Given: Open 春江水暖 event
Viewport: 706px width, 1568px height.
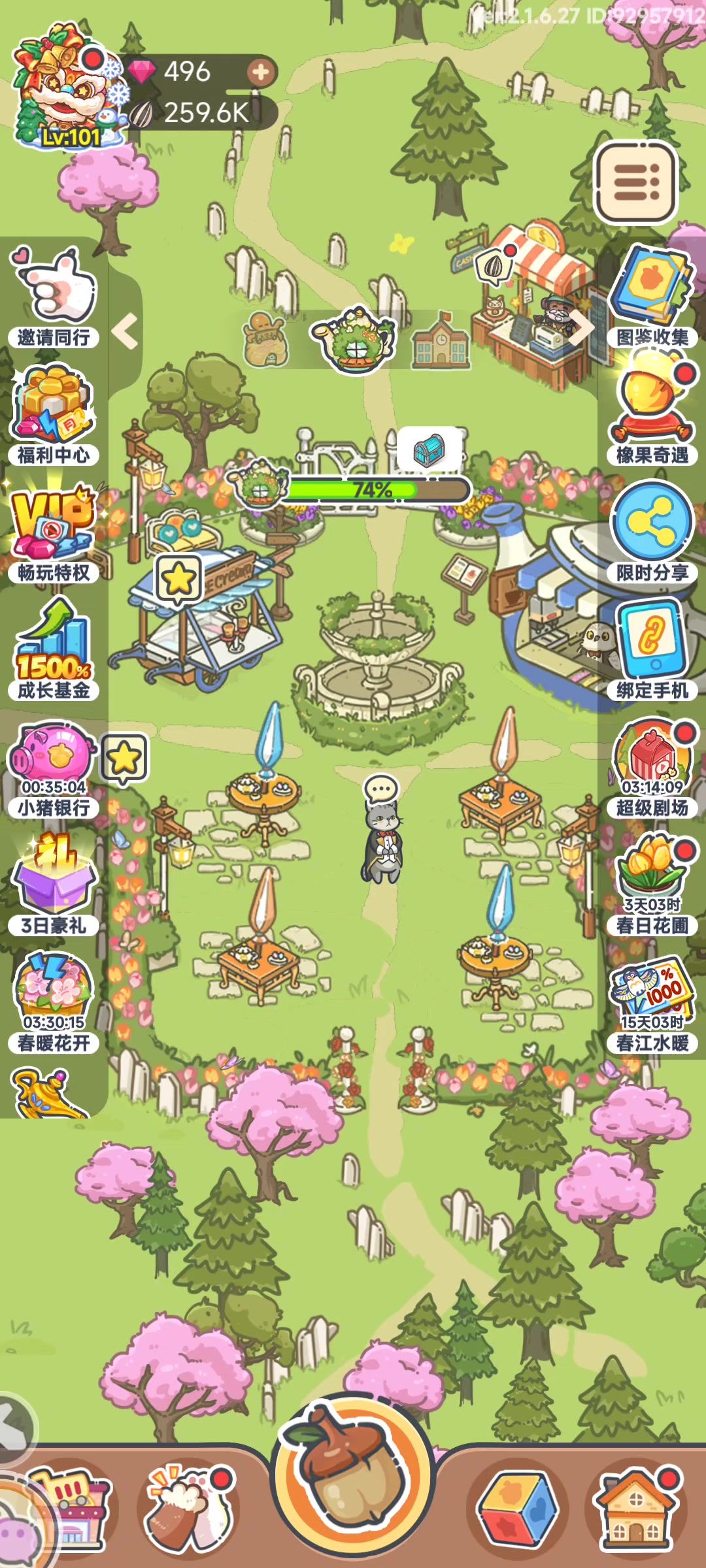Looking at the screenshot, I should (x=652, y=1001).
